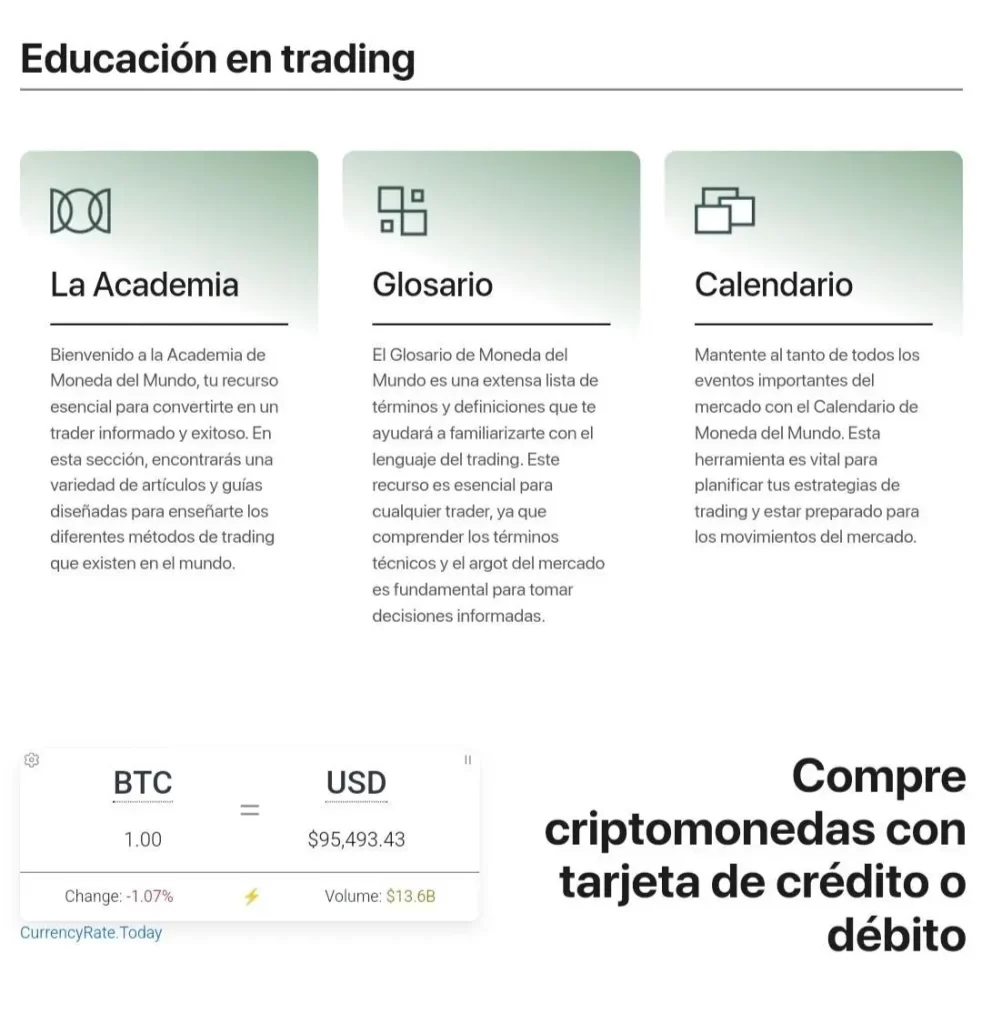This screenshot has height=1024, width=982.
Task: Toggle the lightning quick-convert option
Action: [250, 897]
